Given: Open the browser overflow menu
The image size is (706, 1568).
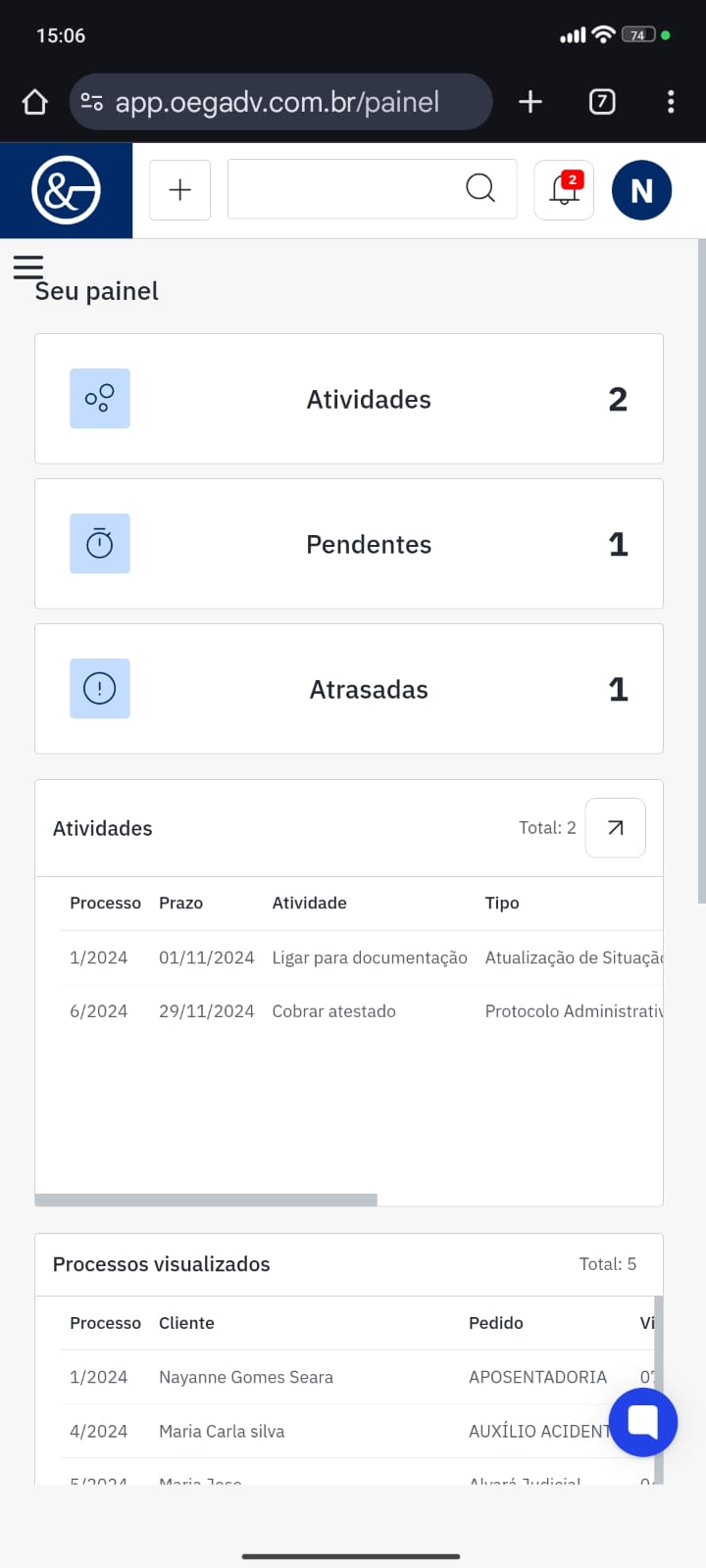Looking at the screenshot, I should 671,102.
